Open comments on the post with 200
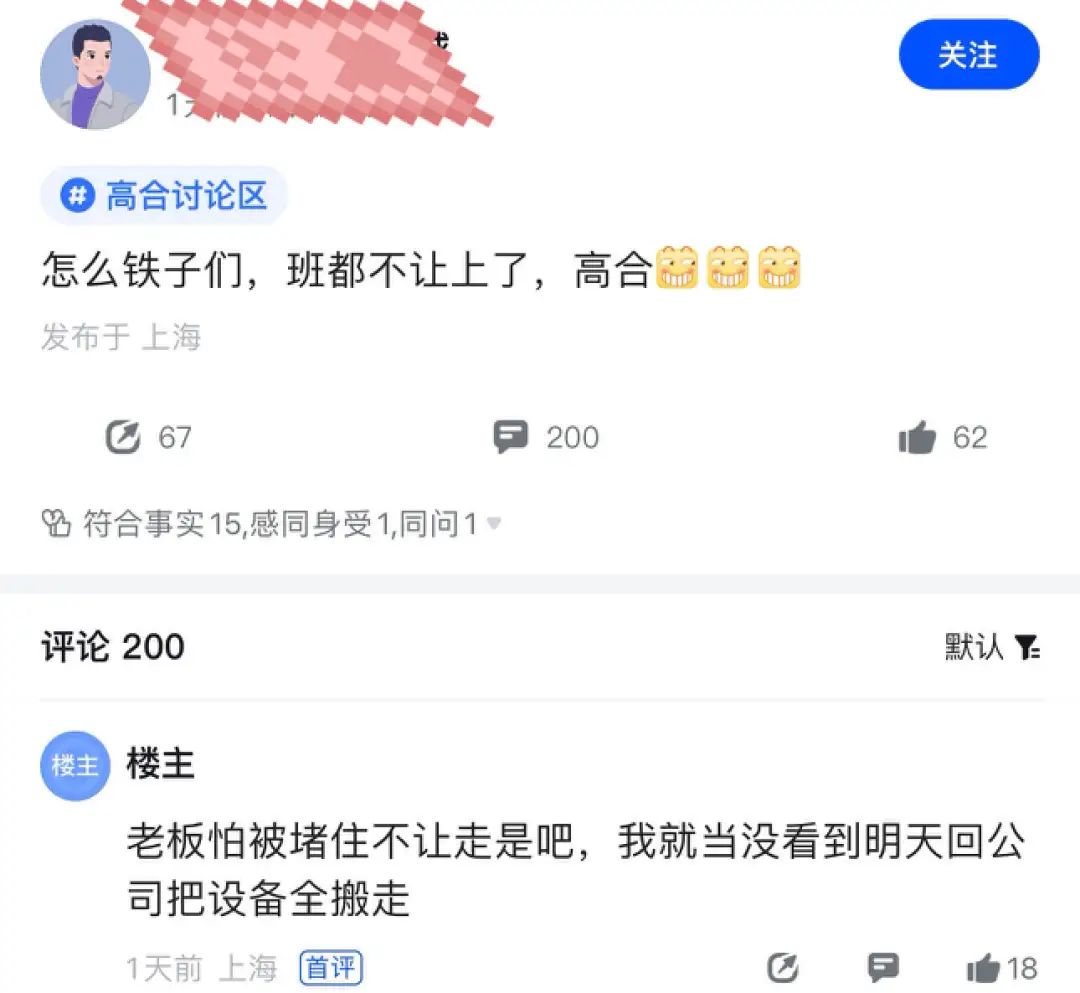Image resolution: width=1080 pixels, height=993 pixels. coord(546,437)
